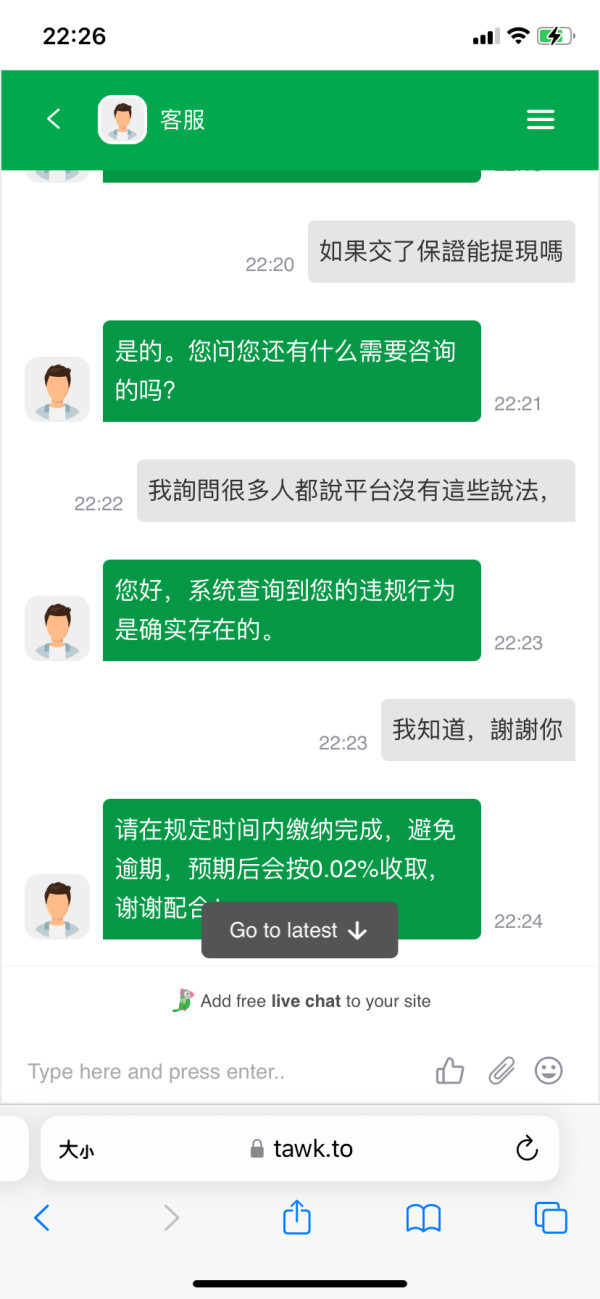Attach a file with the paperclip
Viewport: 600px width, 1299px height.
tap(500, 1072)
